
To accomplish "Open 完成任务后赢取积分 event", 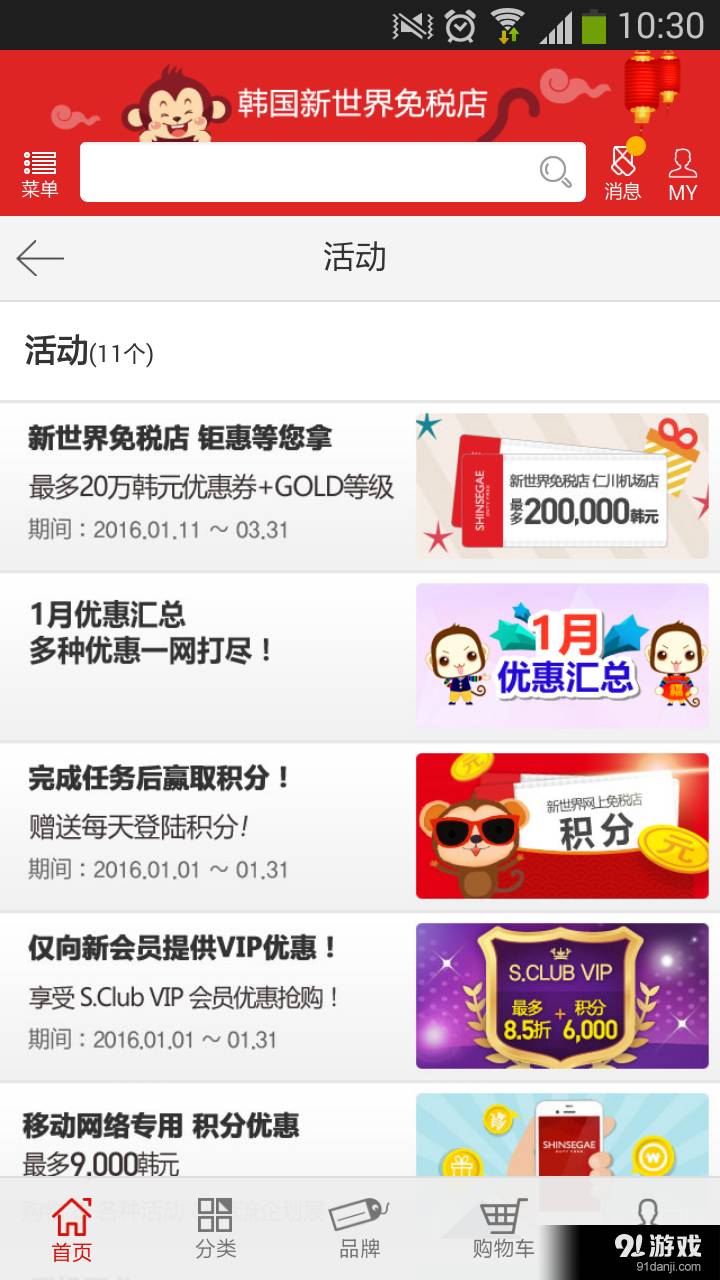I will (360, 826).
